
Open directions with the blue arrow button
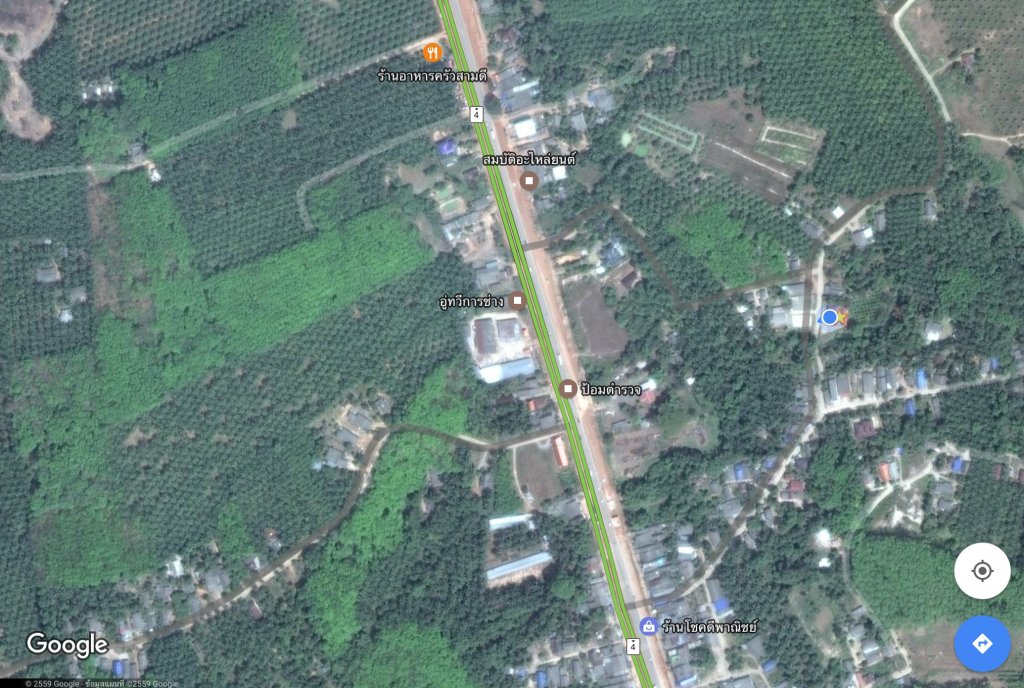[981, 643]
